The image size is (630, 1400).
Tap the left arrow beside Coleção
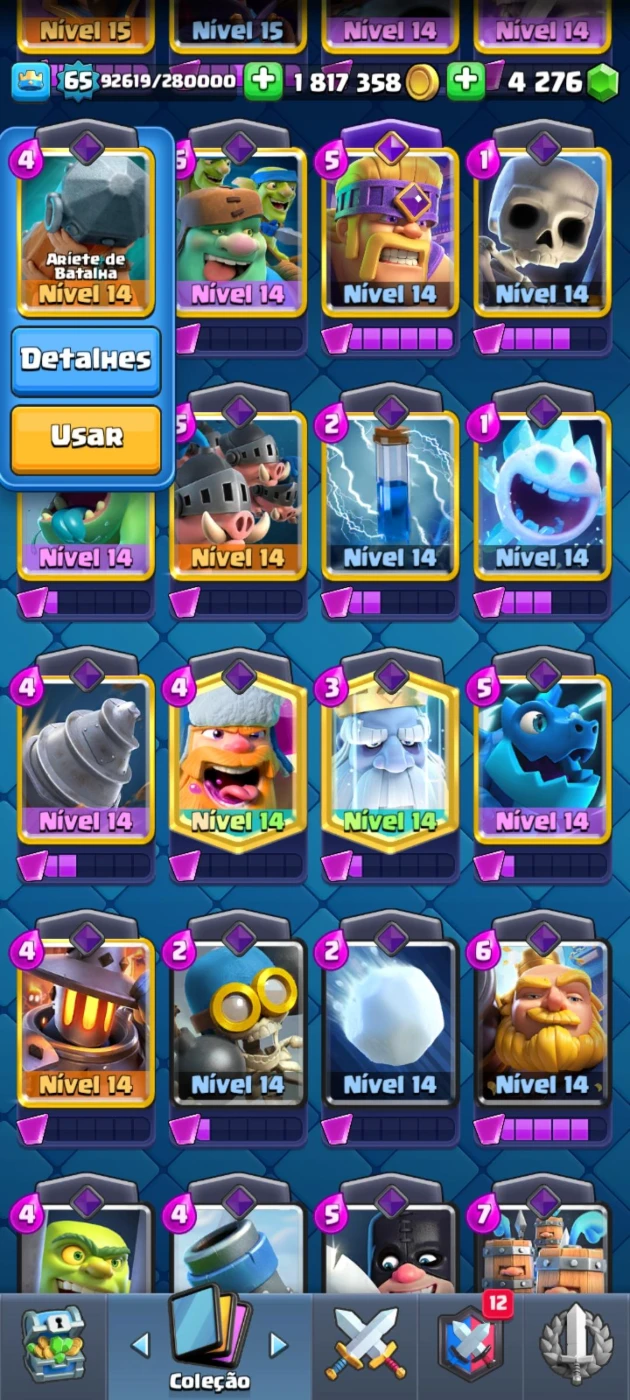click(x=140, y=1345)
